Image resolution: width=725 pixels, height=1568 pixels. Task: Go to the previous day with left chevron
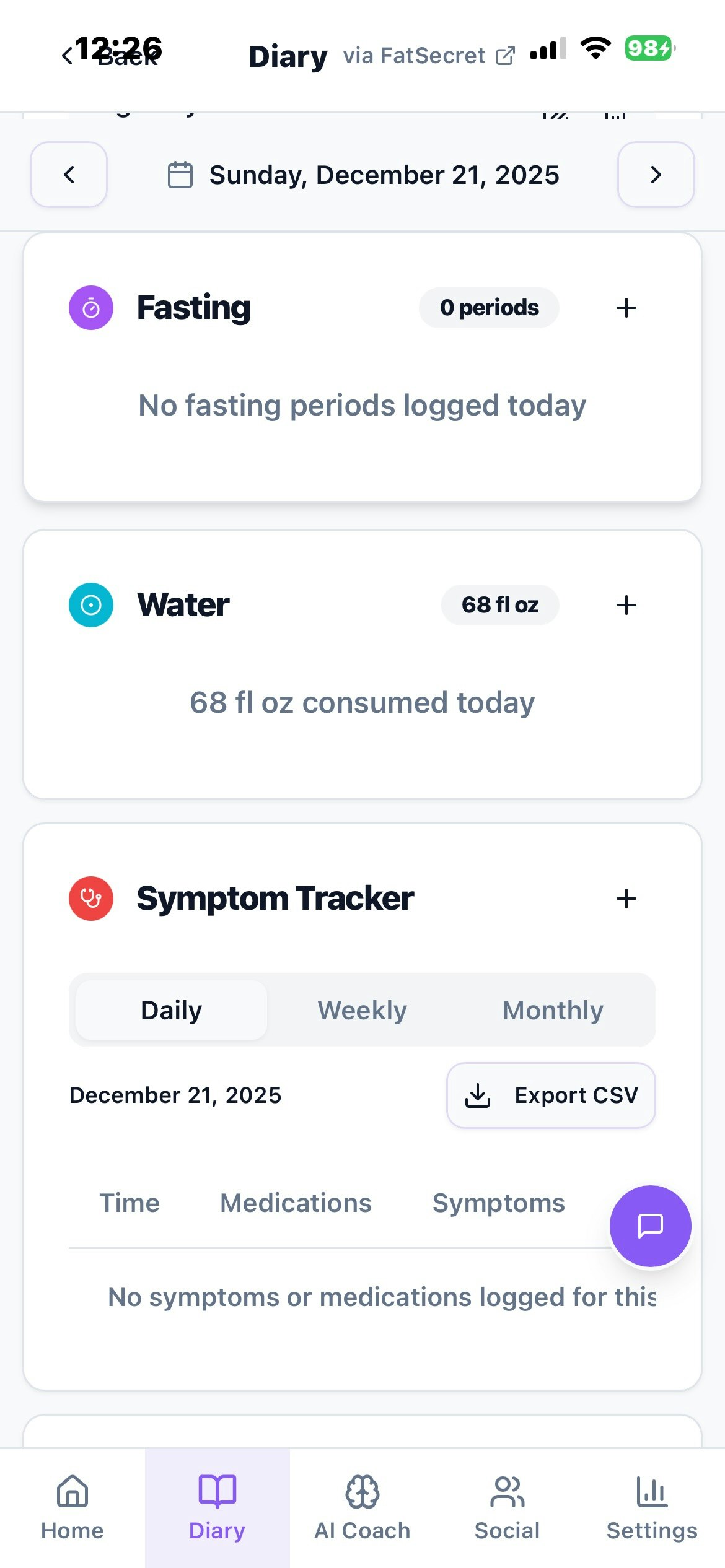(x=68, y=175)
